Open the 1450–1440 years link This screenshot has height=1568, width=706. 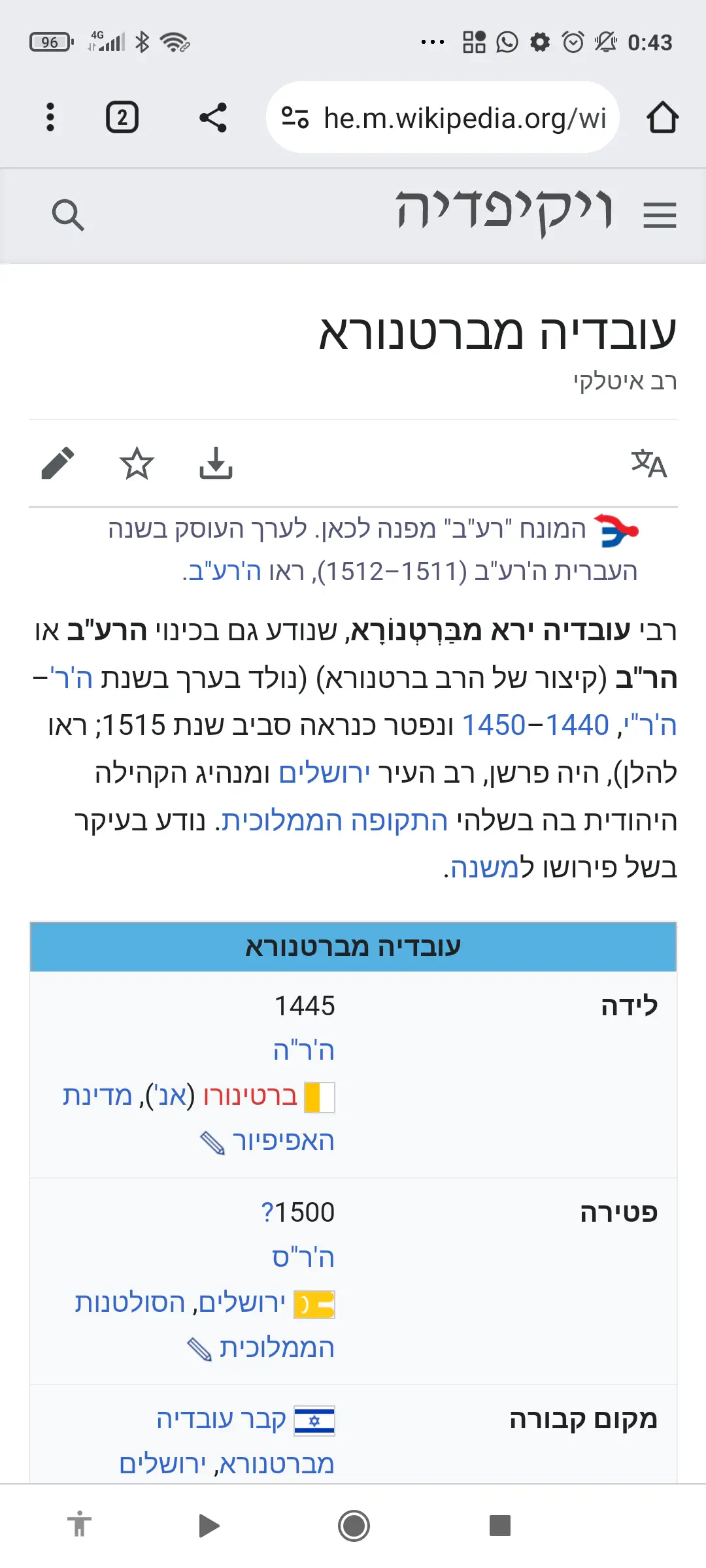(x=535, y=725)
